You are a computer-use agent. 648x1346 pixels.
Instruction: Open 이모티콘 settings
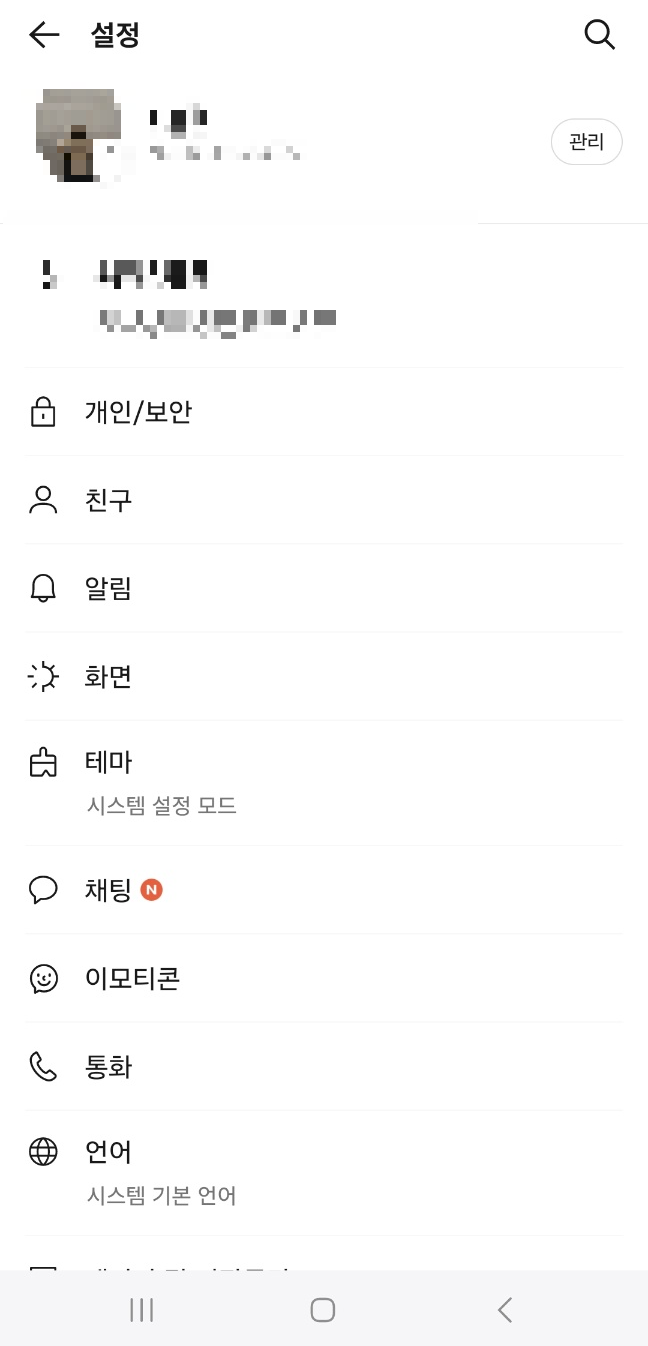click(324, 978)
